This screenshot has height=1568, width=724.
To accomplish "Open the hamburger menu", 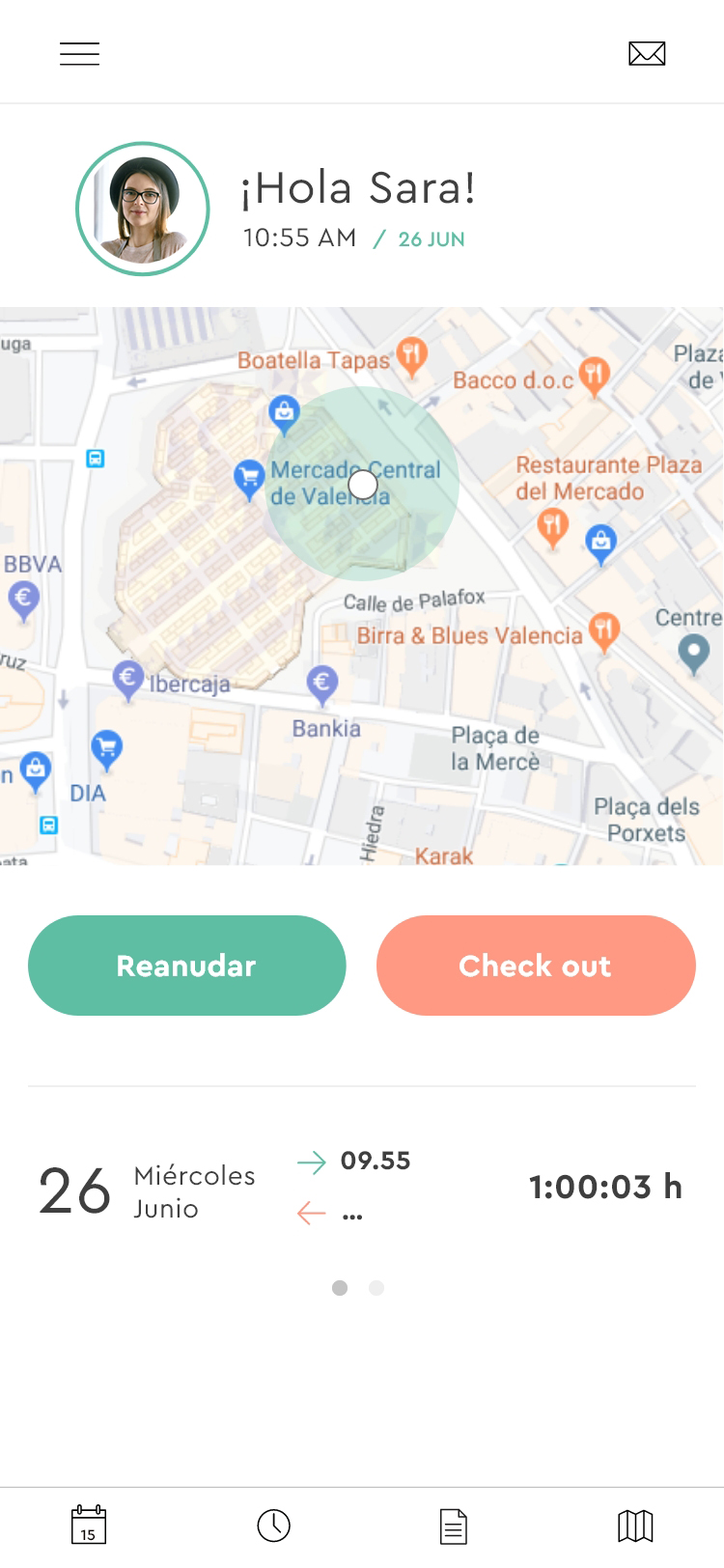I will pyautogui.click(x=79, y=54).
